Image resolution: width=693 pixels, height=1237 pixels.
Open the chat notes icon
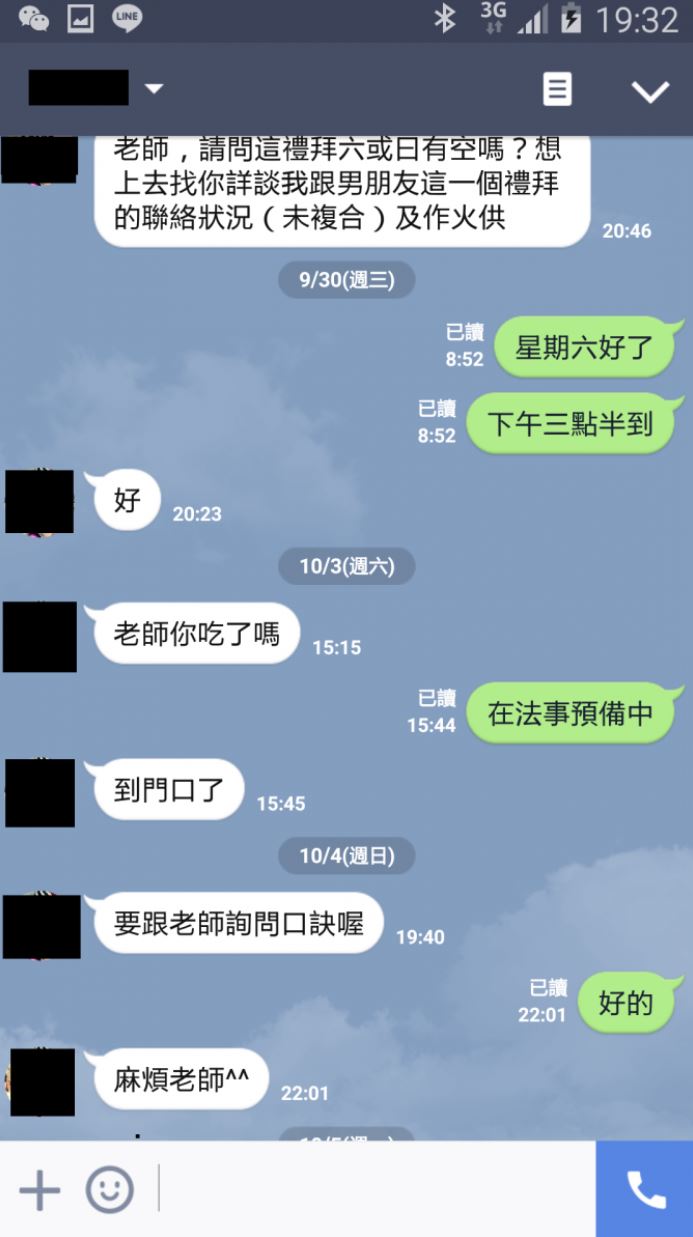click(557, 90)
